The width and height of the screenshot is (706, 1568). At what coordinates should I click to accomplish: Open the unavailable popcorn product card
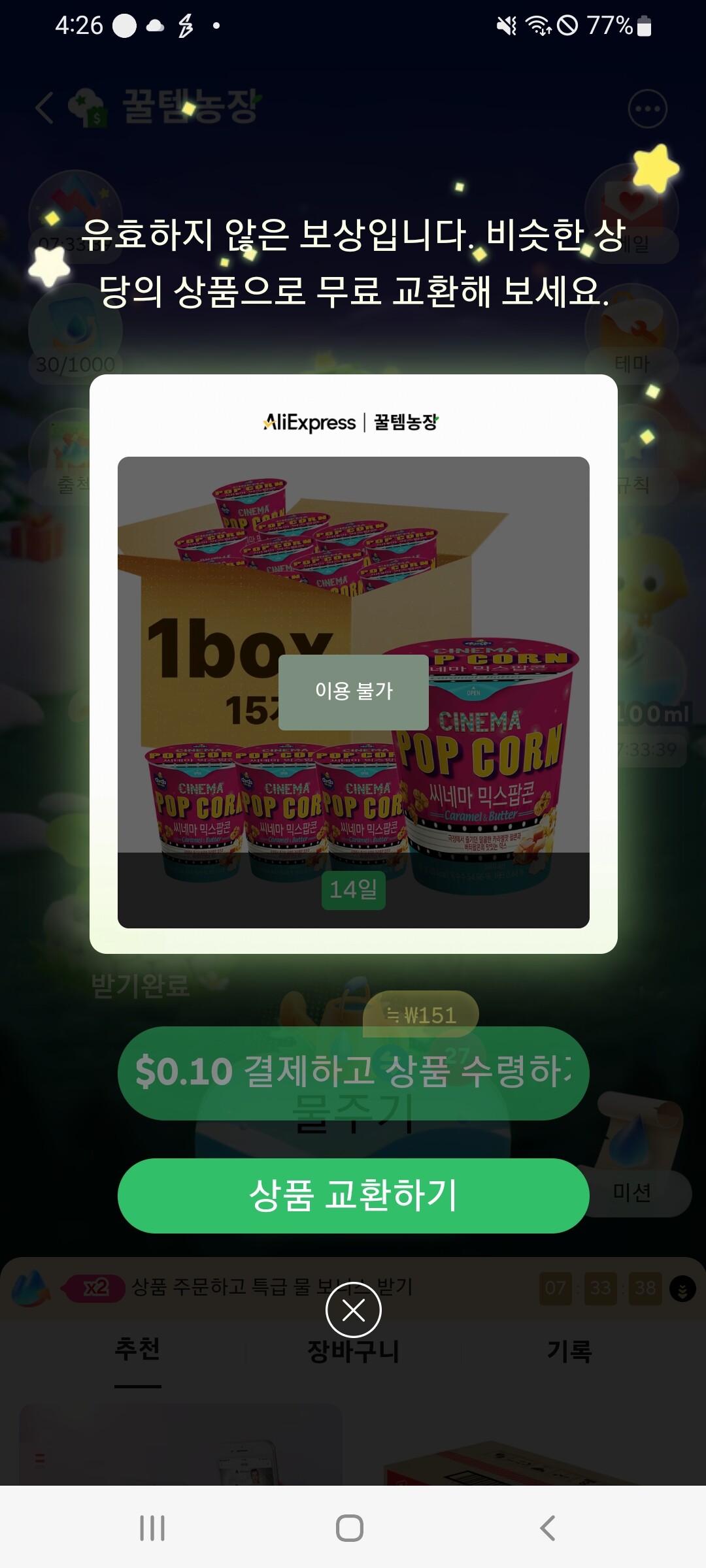(x=353, y=691)
